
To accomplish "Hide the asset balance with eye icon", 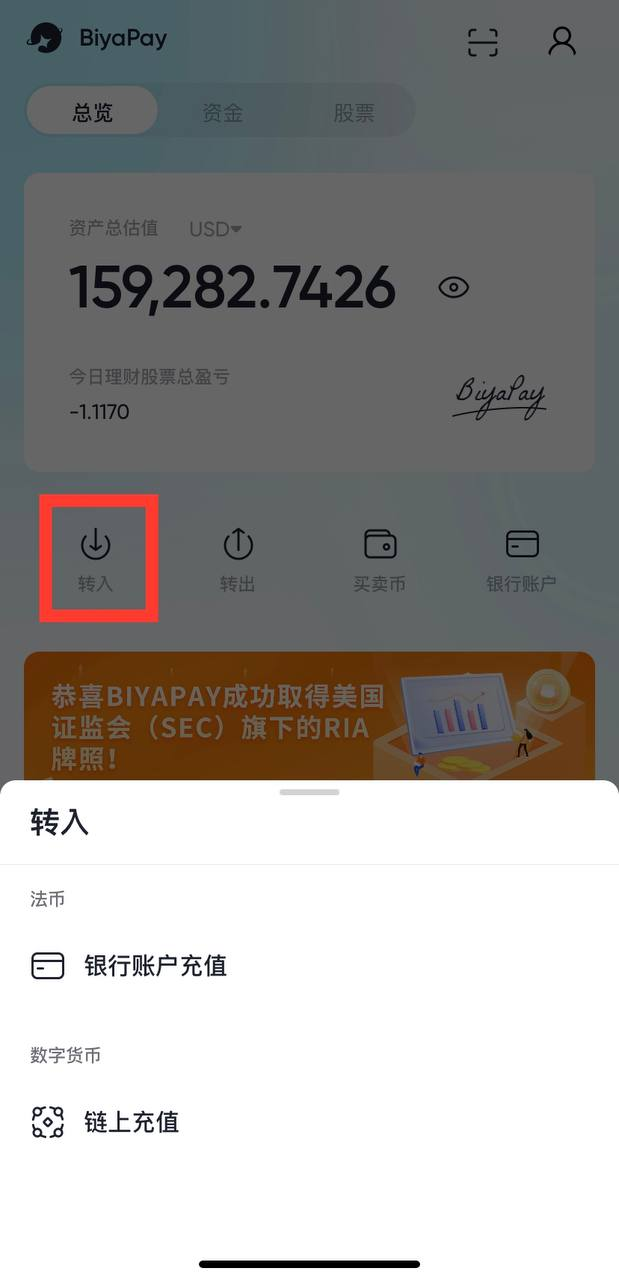I will pyautogui.click(x=453, y=288).
